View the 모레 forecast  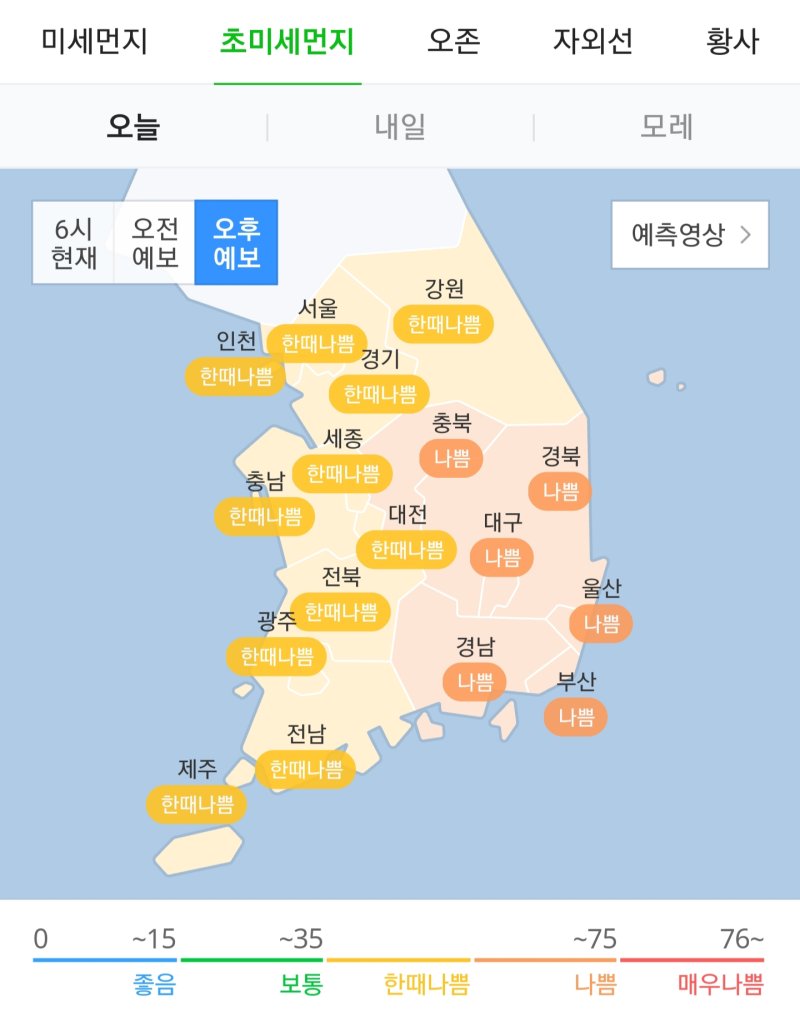click(x=667, y=127)
